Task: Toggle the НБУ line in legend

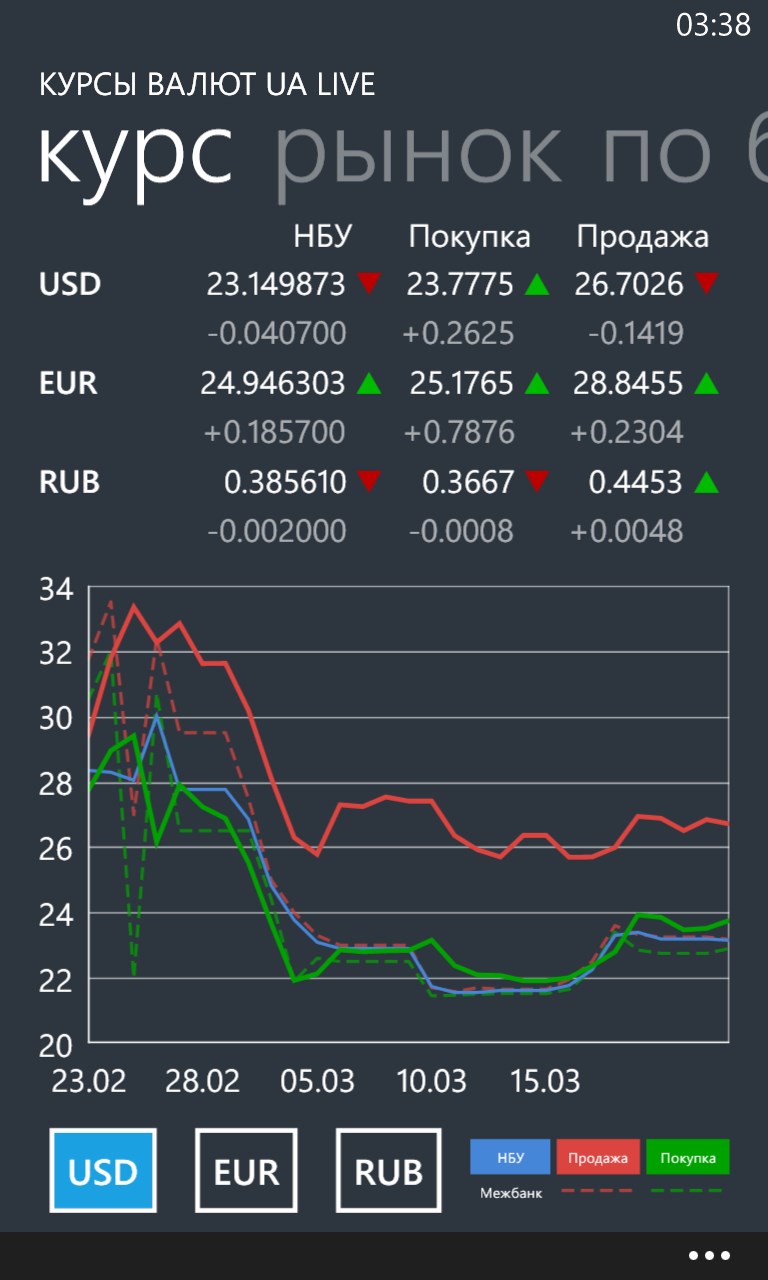Action: point(510,1157)
